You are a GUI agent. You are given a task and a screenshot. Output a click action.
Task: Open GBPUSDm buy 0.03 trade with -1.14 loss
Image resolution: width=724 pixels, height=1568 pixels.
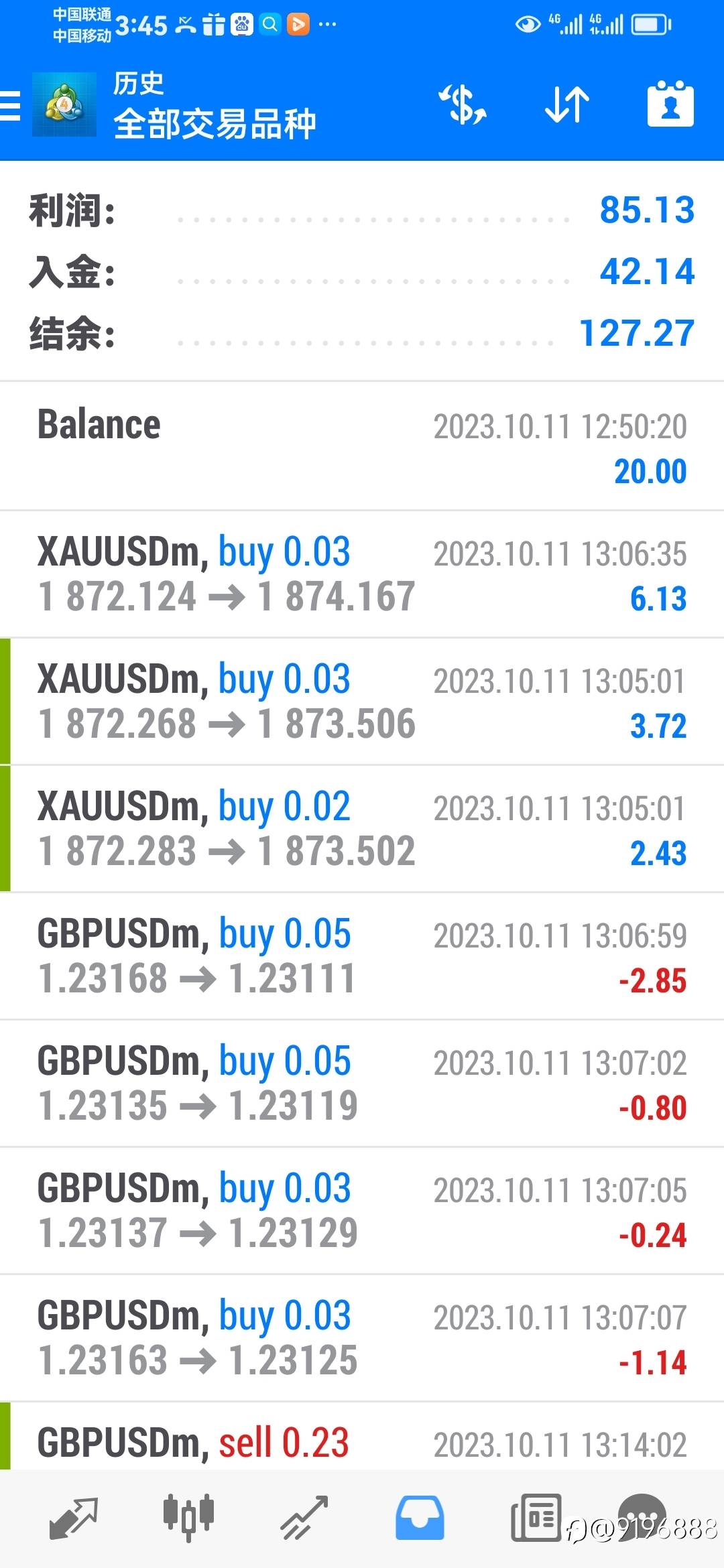(362, 1338)
